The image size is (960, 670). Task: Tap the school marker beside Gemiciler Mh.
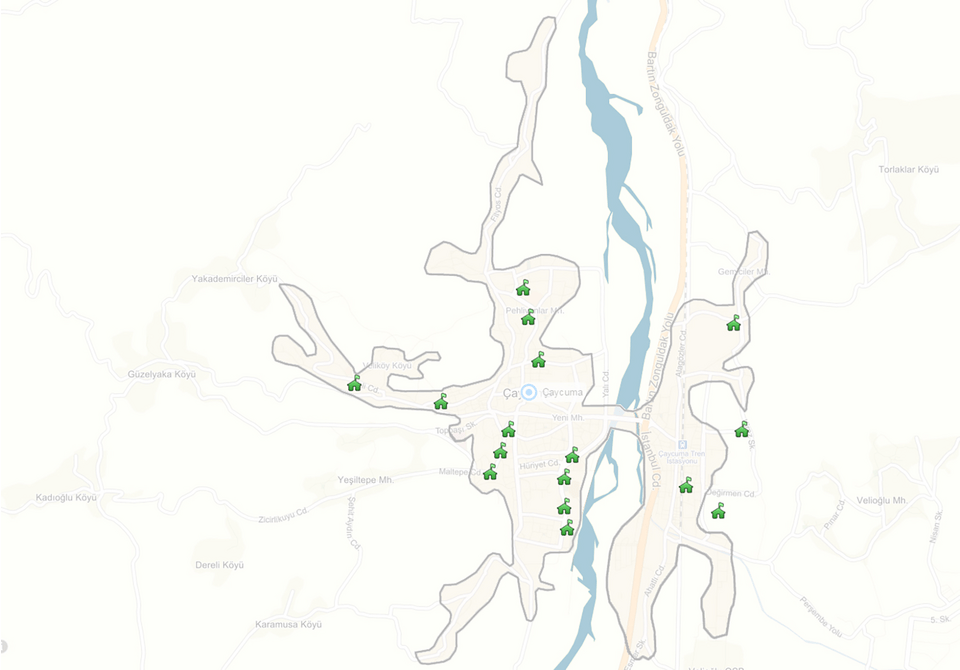(x=733, y=323)
